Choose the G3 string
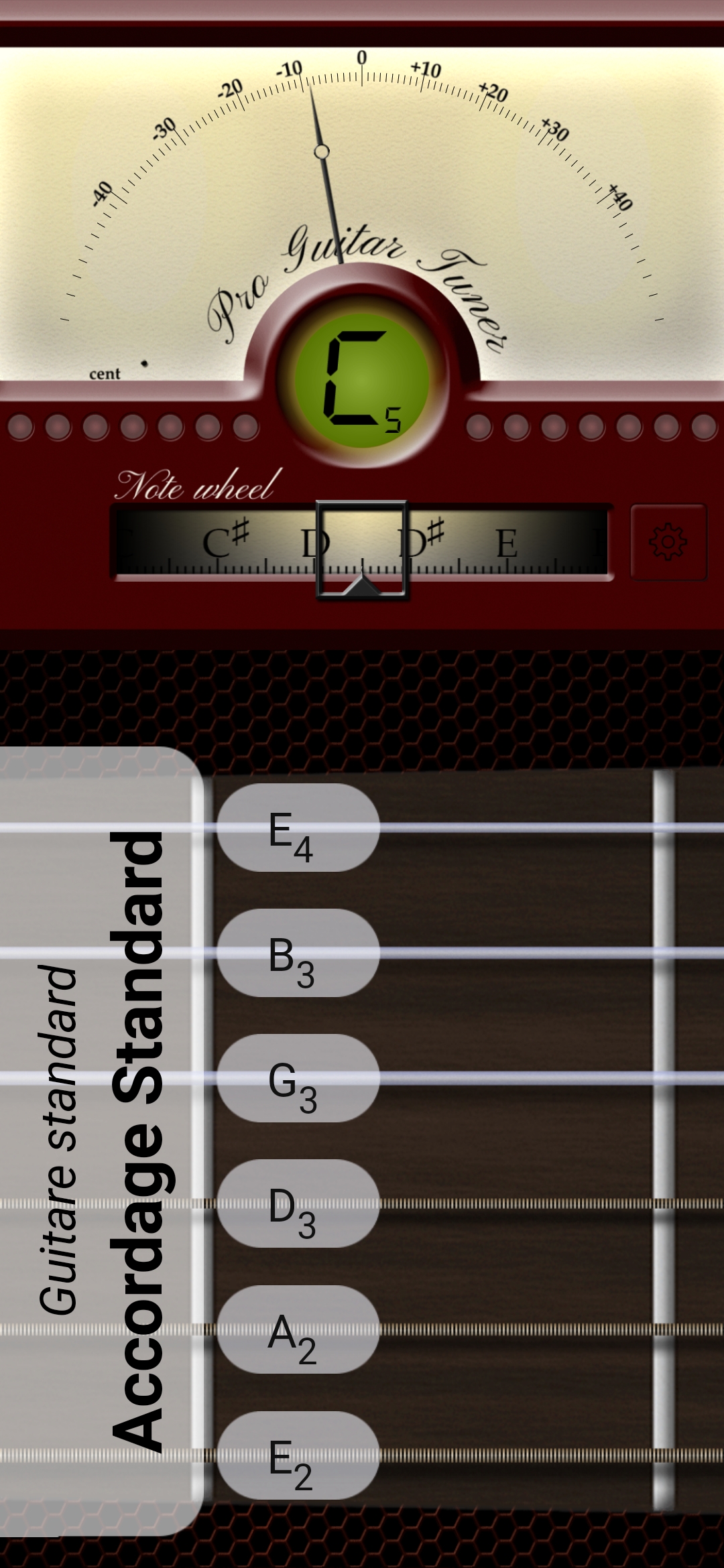Viewport: 724px width, 1568px height. pos(298,1077)
